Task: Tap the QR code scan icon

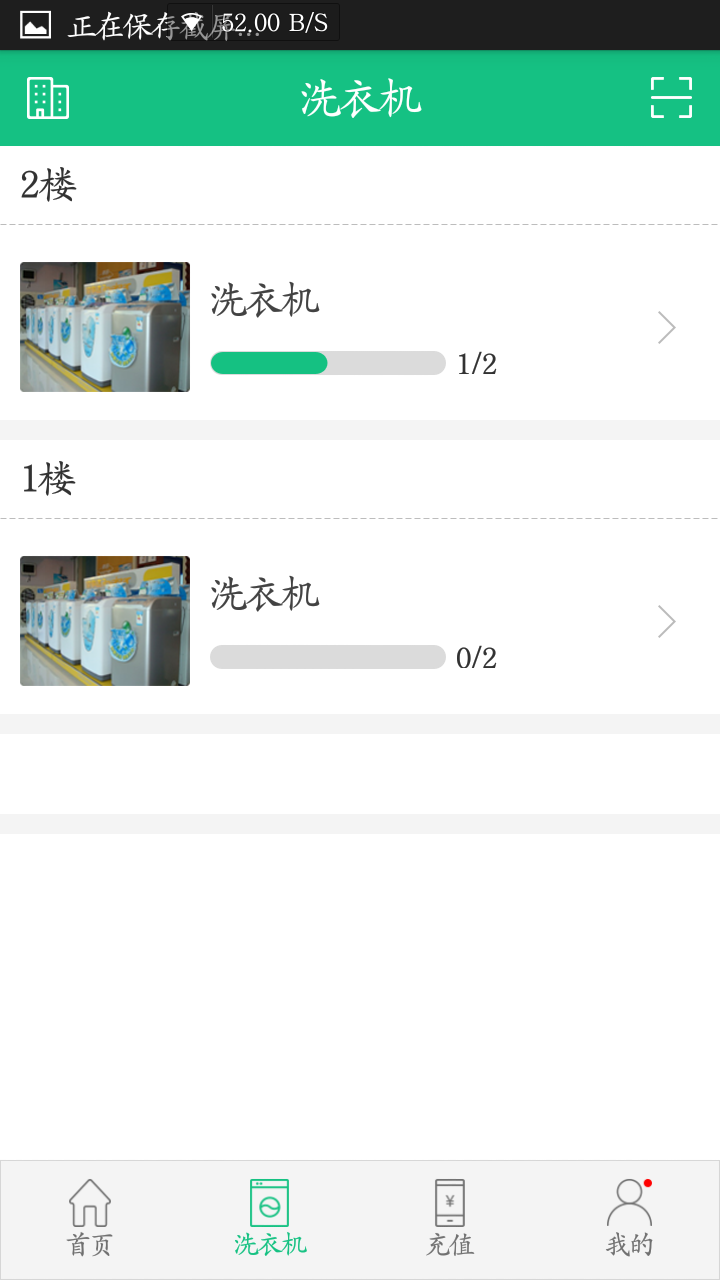Action: click(x=671, y=97)
